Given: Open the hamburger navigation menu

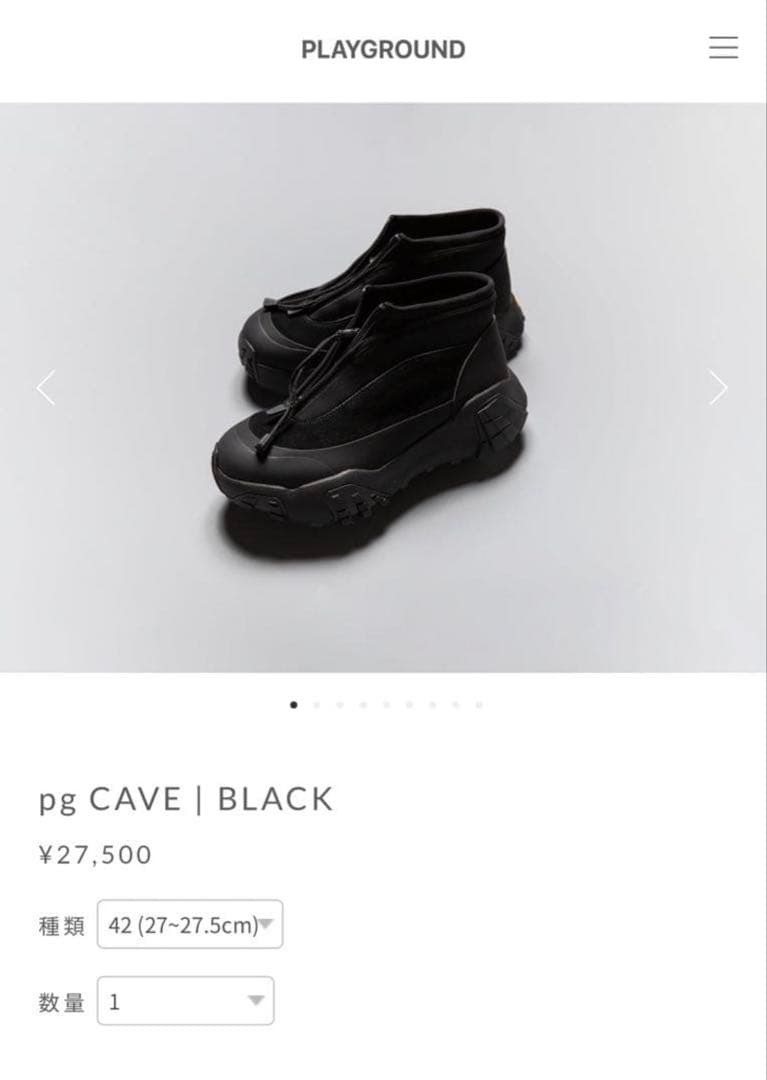Looking at the screenshot, I should [x=723, y=48].
